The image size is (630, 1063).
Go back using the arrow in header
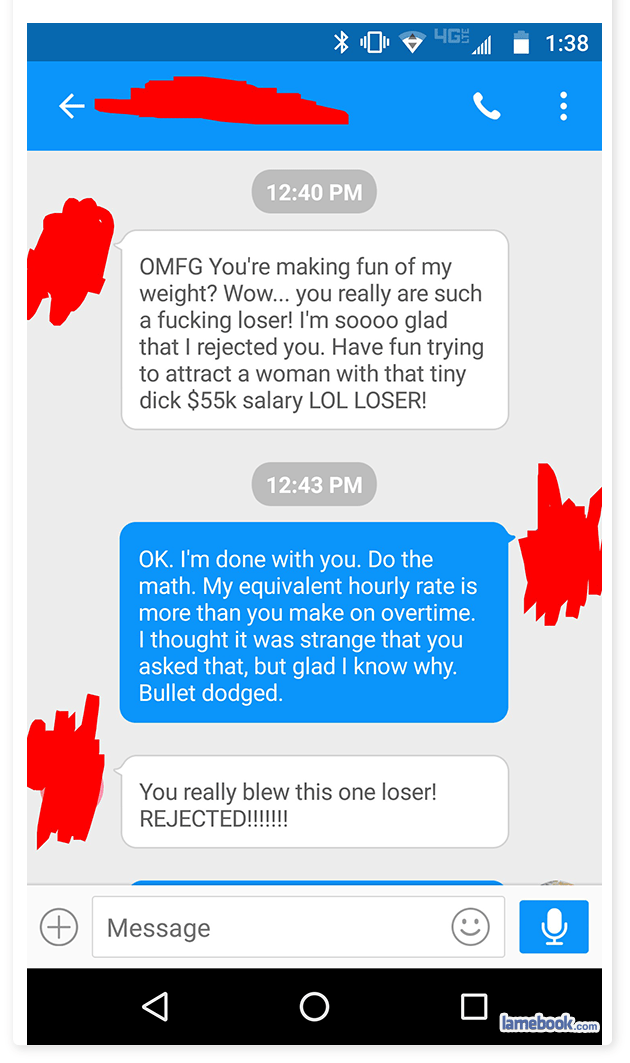click(x=71, y=106)
